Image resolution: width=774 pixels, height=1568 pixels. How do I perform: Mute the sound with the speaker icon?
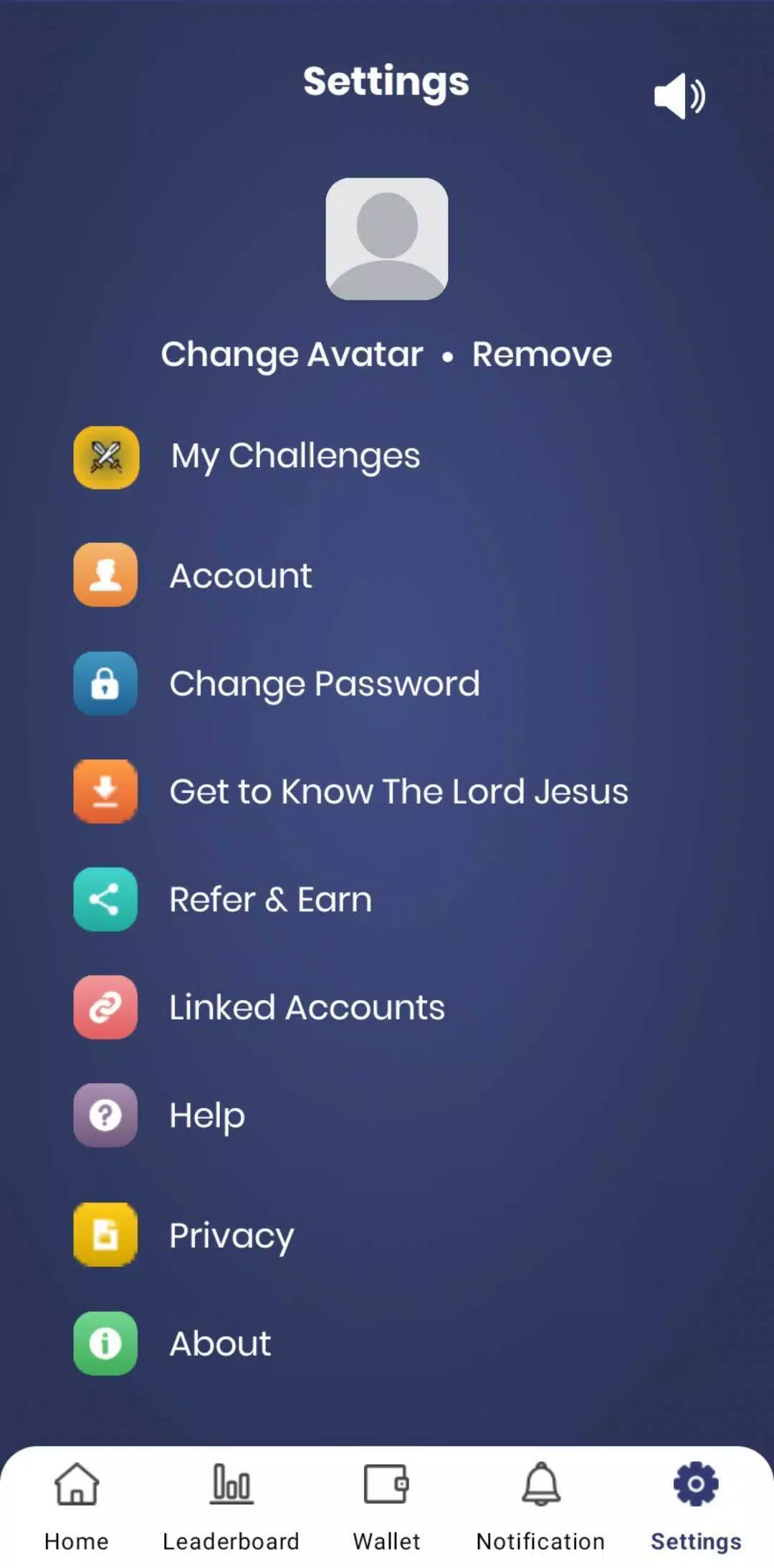point(679,96)
